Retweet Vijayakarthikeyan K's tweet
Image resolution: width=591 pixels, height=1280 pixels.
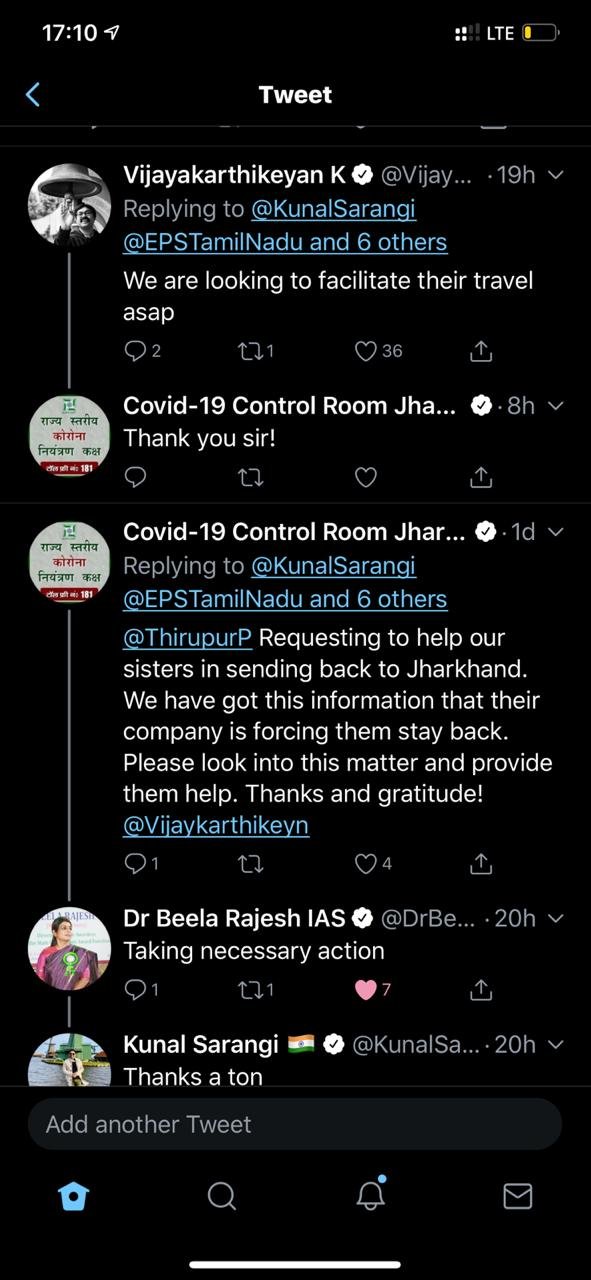coord(255,351)
